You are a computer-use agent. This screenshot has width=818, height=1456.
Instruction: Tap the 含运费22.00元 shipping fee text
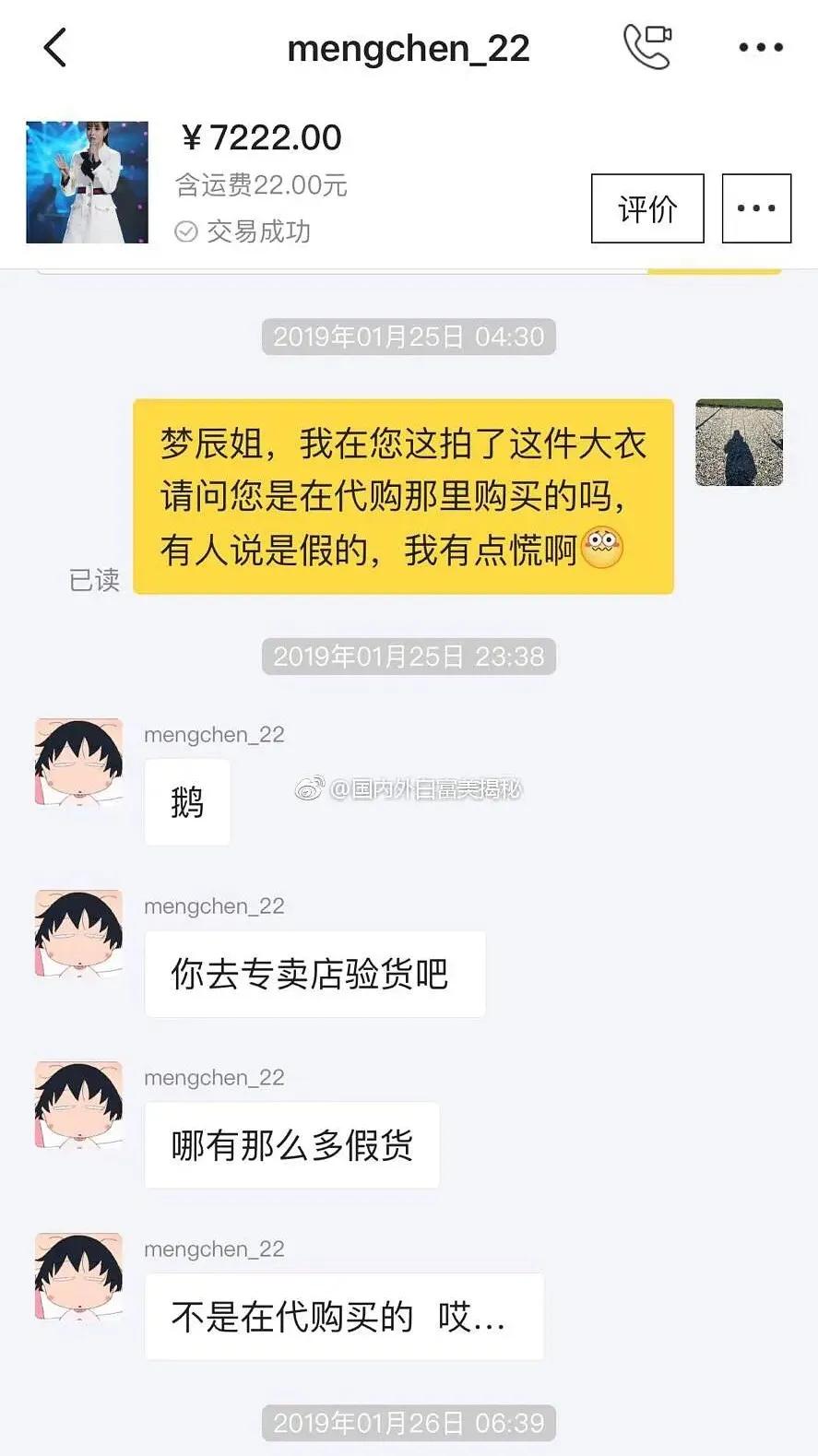262,183
